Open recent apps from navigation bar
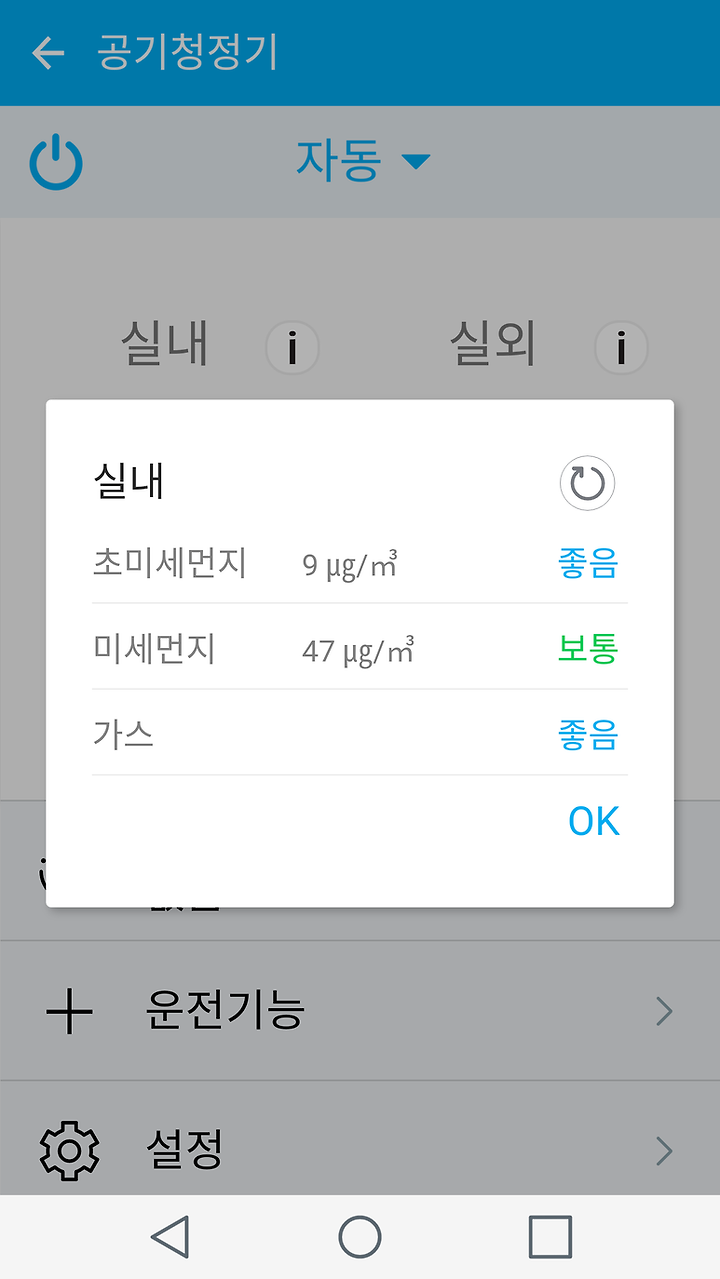The width and height of the screenshot is (720, 1279). pyautogui.click(x=550, y=1237)
